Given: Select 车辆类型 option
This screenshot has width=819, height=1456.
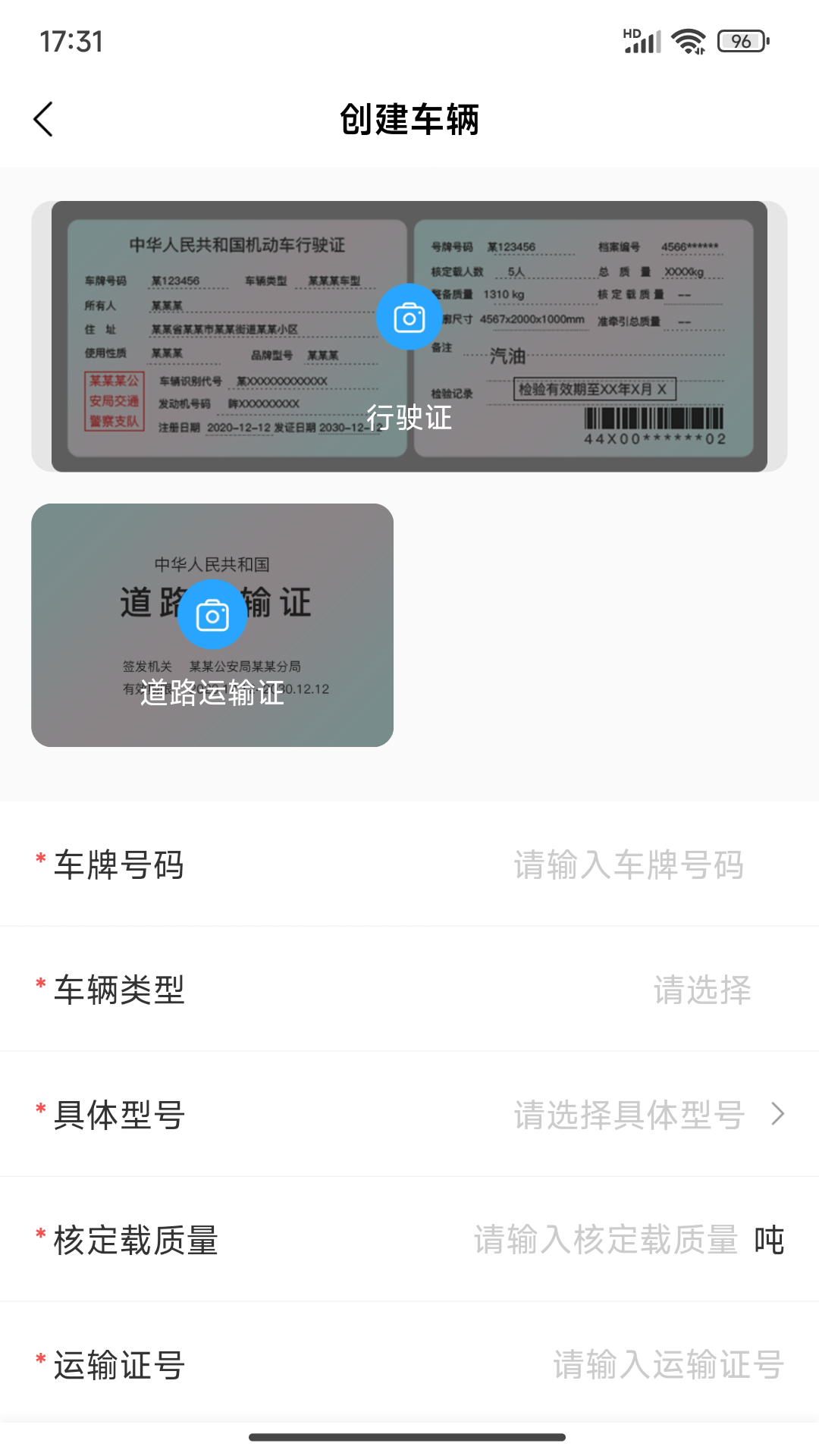Looking at the screenshot, I should coord(701,990).
